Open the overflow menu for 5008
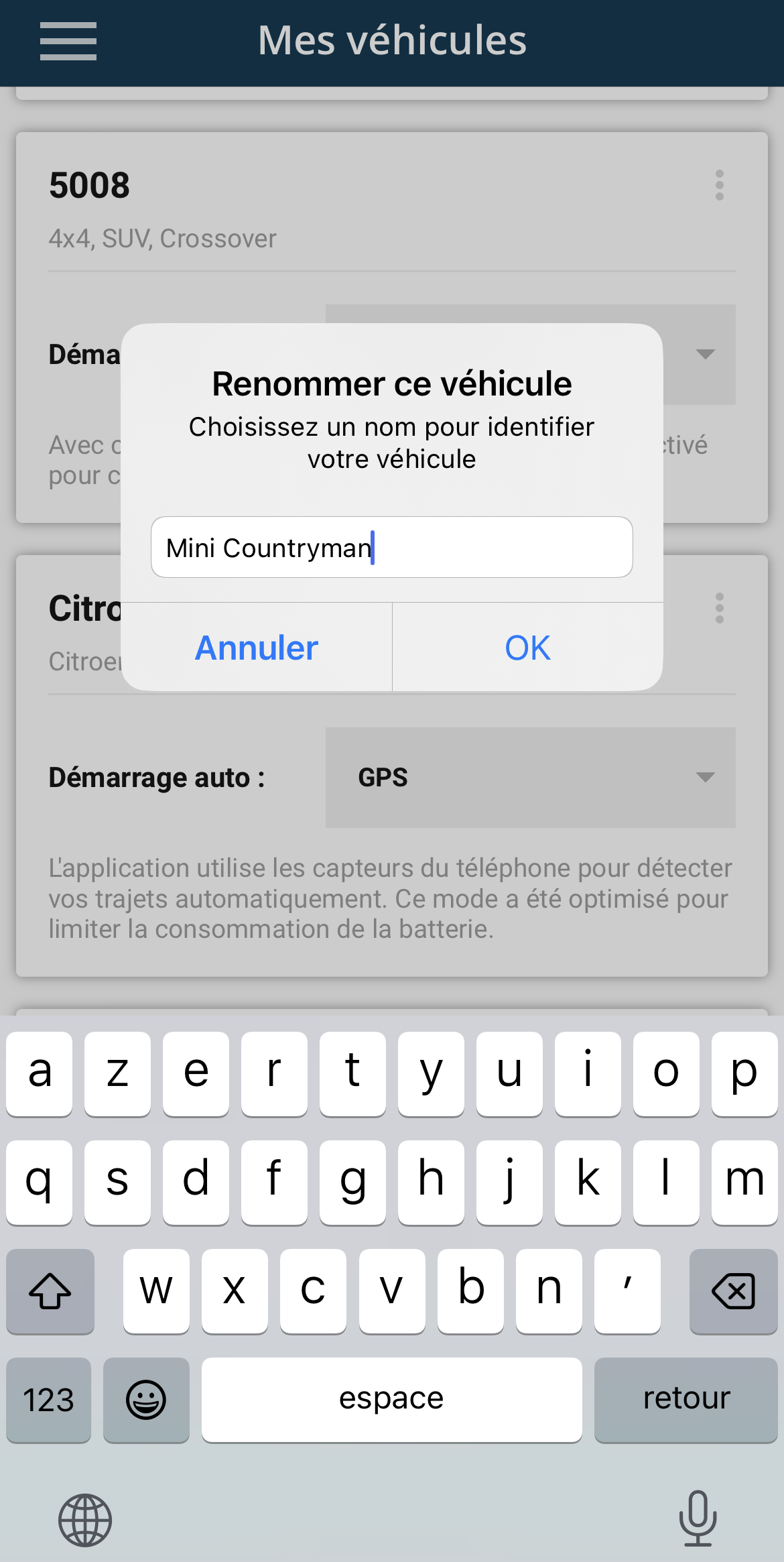This screenshot has height=1562, width=784. tap(719, 185)
